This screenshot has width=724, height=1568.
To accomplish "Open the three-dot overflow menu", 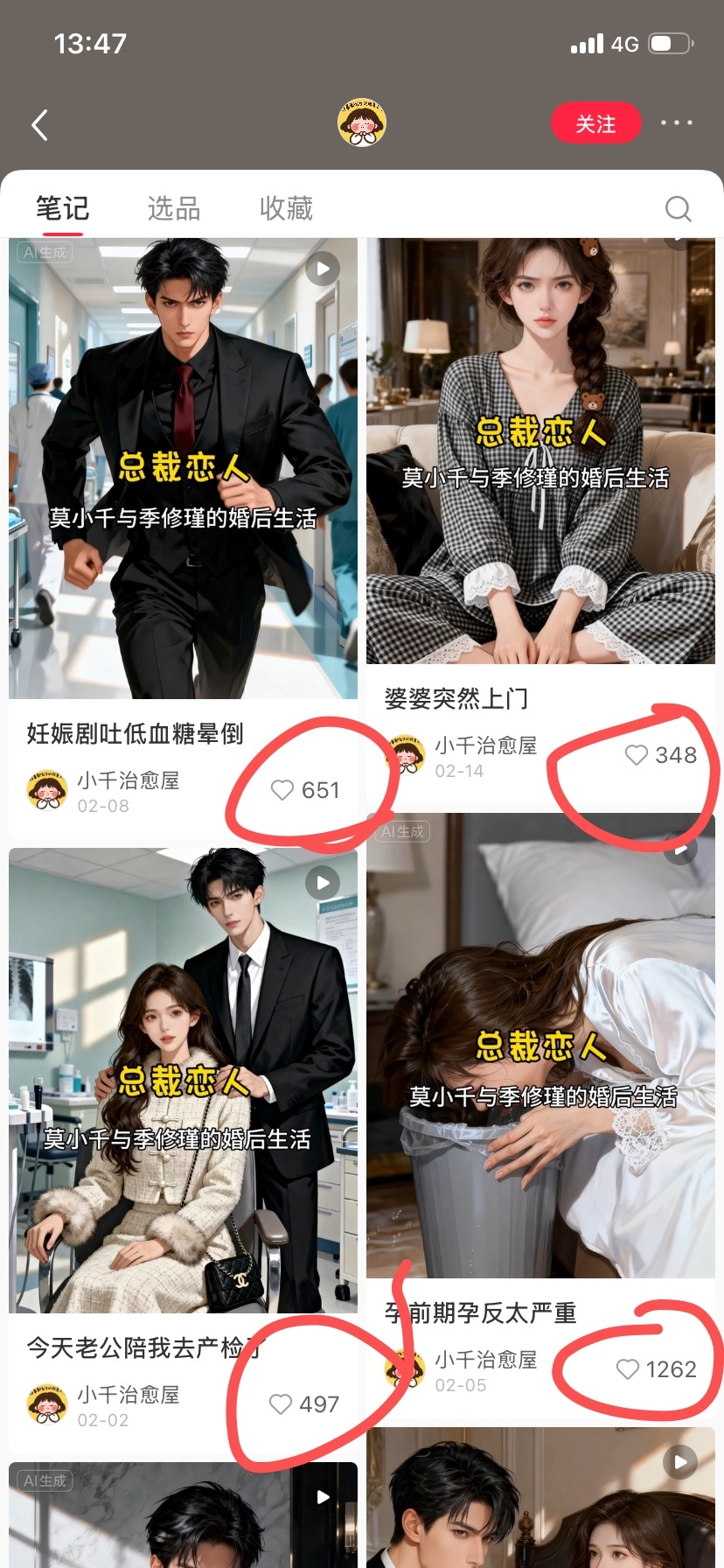I will click(677, 123).
